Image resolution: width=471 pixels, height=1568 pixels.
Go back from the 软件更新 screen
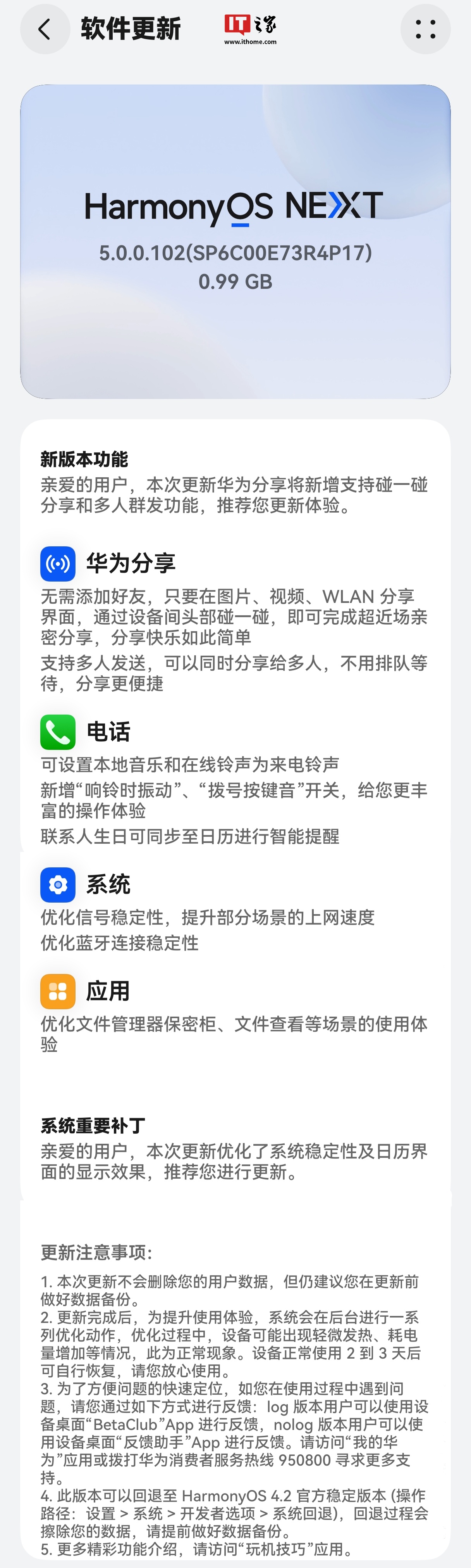point(45,29)
